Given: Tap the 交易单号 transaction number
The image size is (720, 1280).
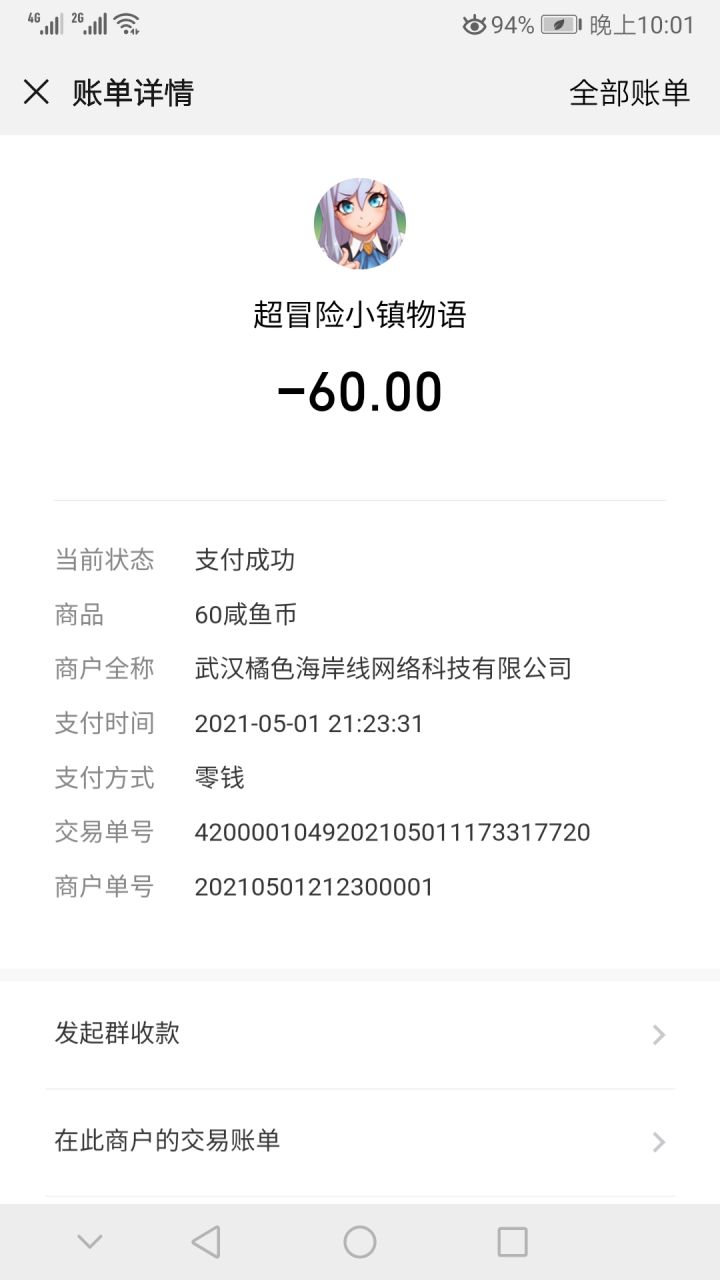Looking at the screenshot, I should [x=393, y=831].
